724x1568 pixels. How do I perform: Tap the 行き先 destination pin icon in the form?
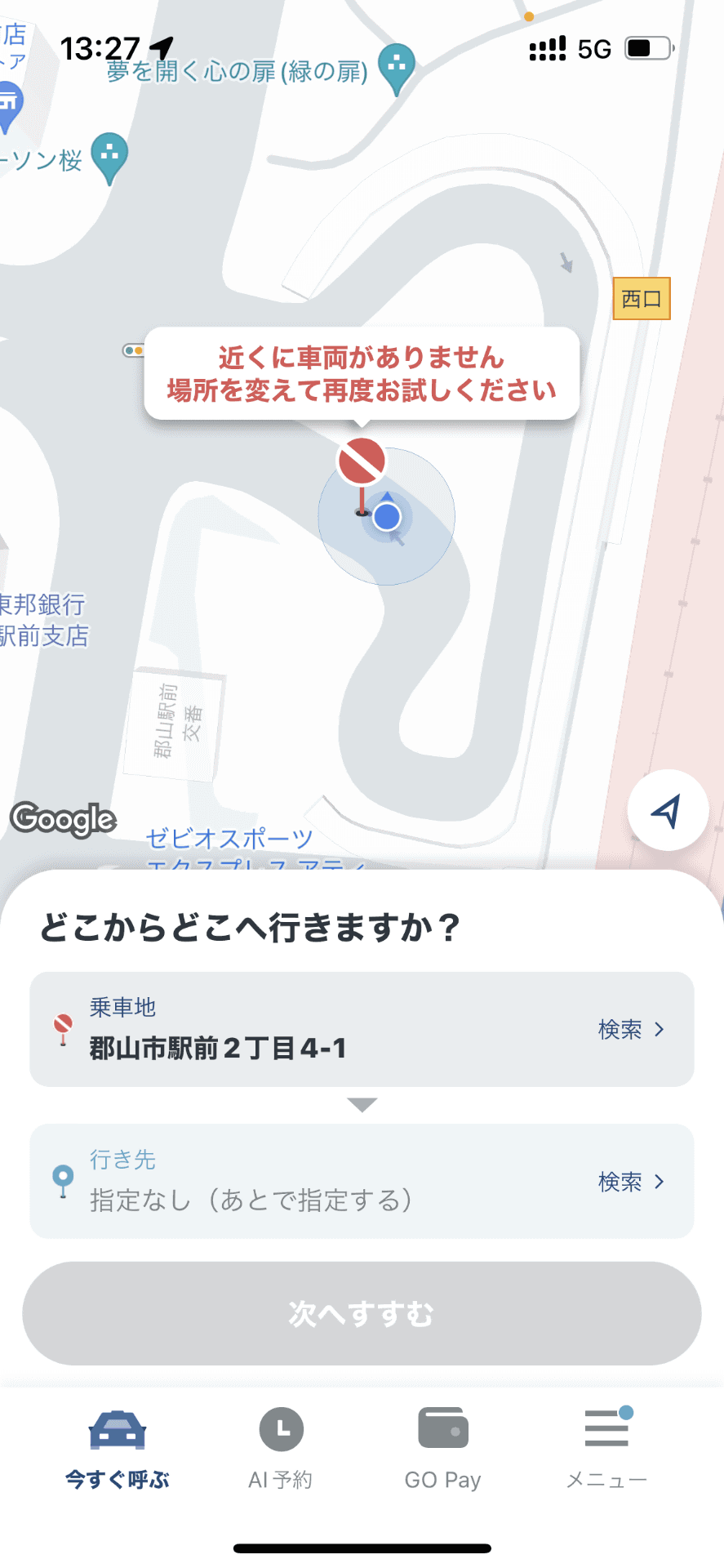[63, 1180]
